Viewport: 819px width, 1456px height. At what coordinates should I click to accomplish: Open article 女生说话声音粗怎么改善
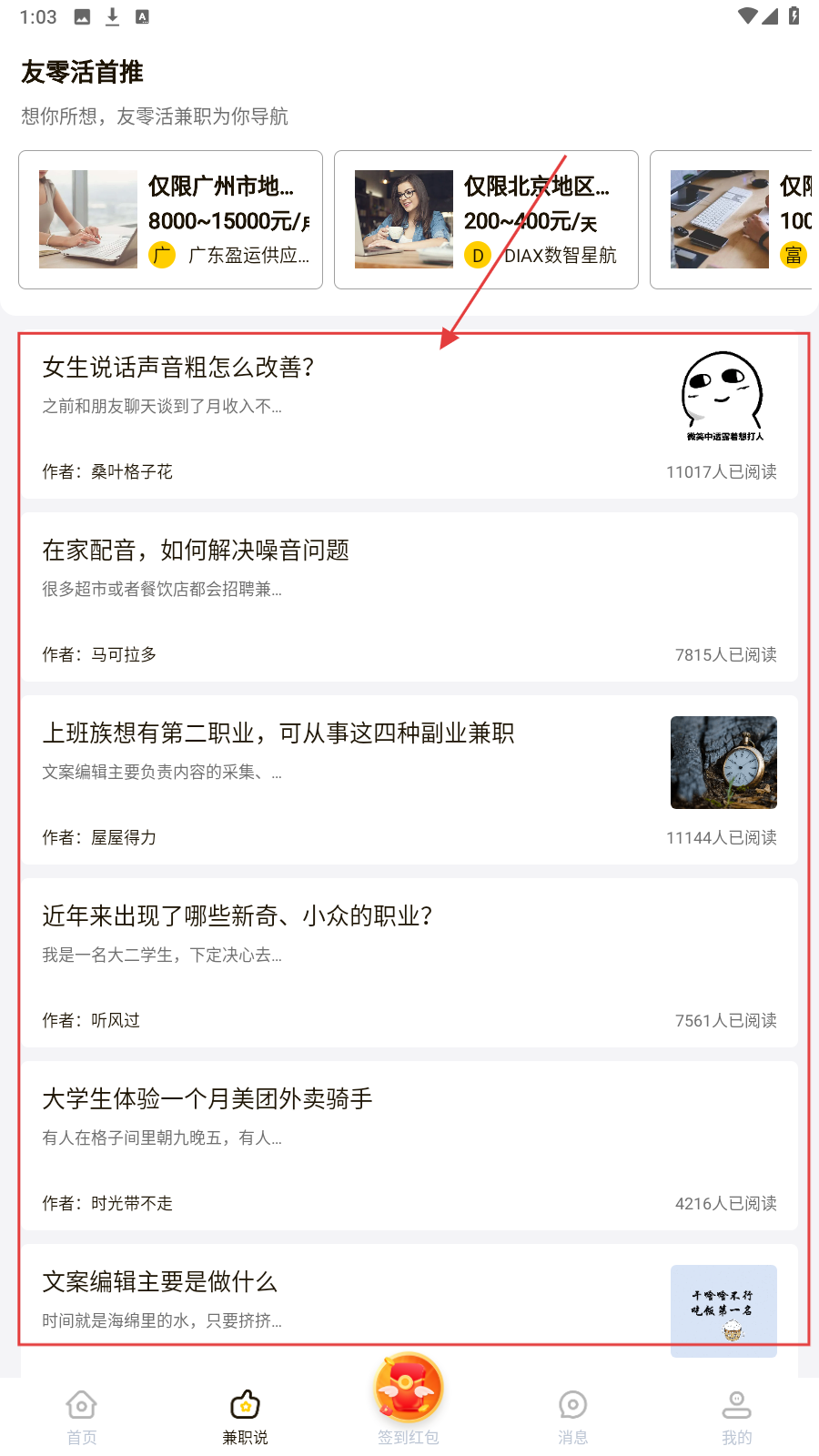tap(409, 415)
